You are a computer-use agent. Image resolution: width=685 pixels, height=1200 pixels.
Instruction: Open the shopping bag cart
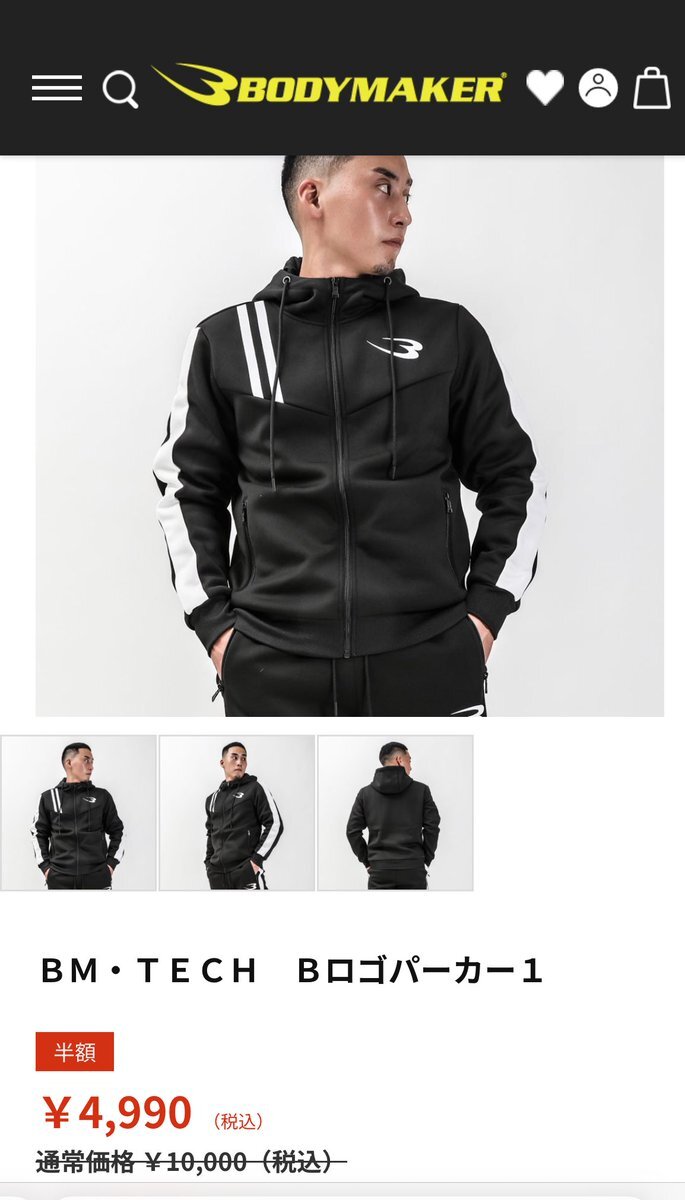[x=652, y=88]
